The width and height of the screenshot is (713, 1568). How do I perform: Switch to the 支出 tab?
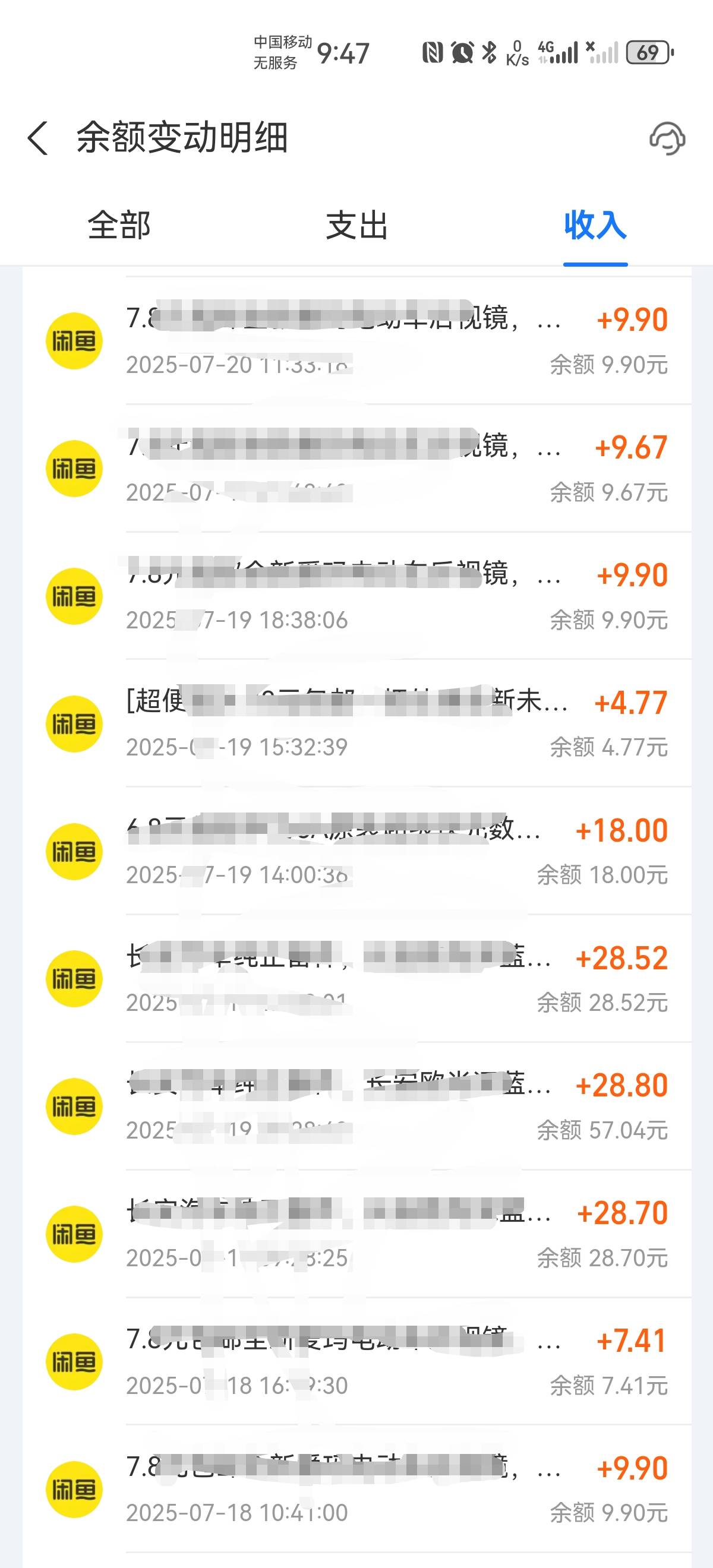(357, 226)
